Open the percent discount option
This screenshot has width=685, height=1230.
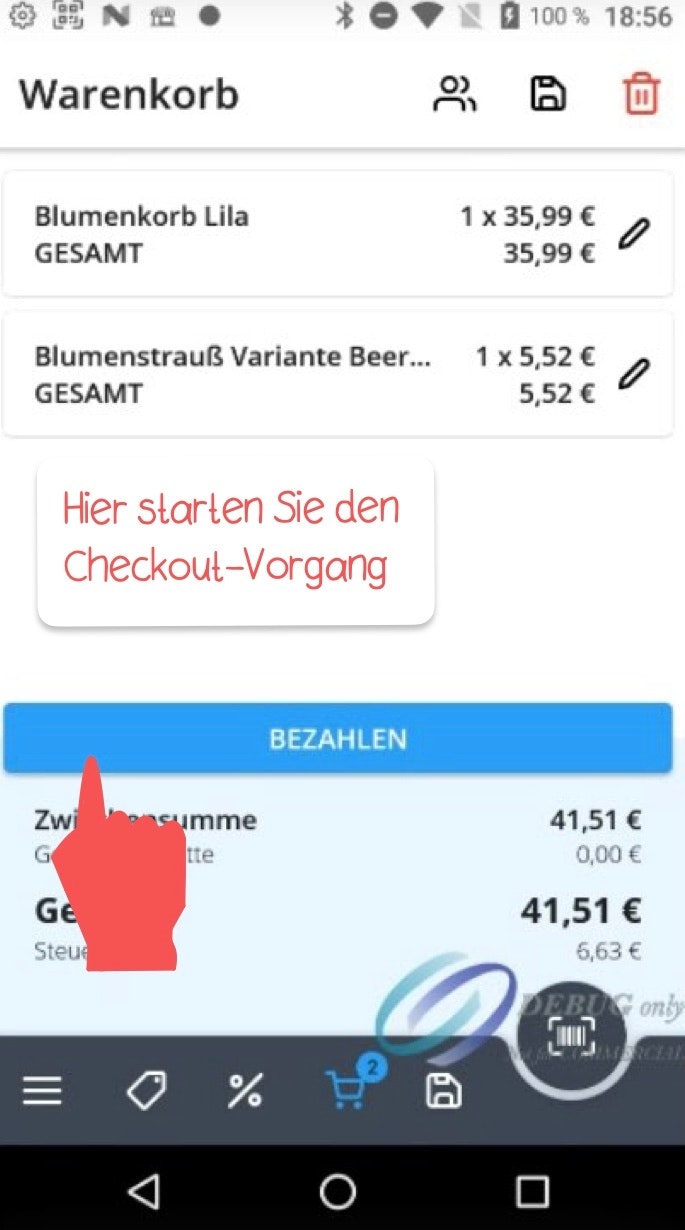point(245,1091)
